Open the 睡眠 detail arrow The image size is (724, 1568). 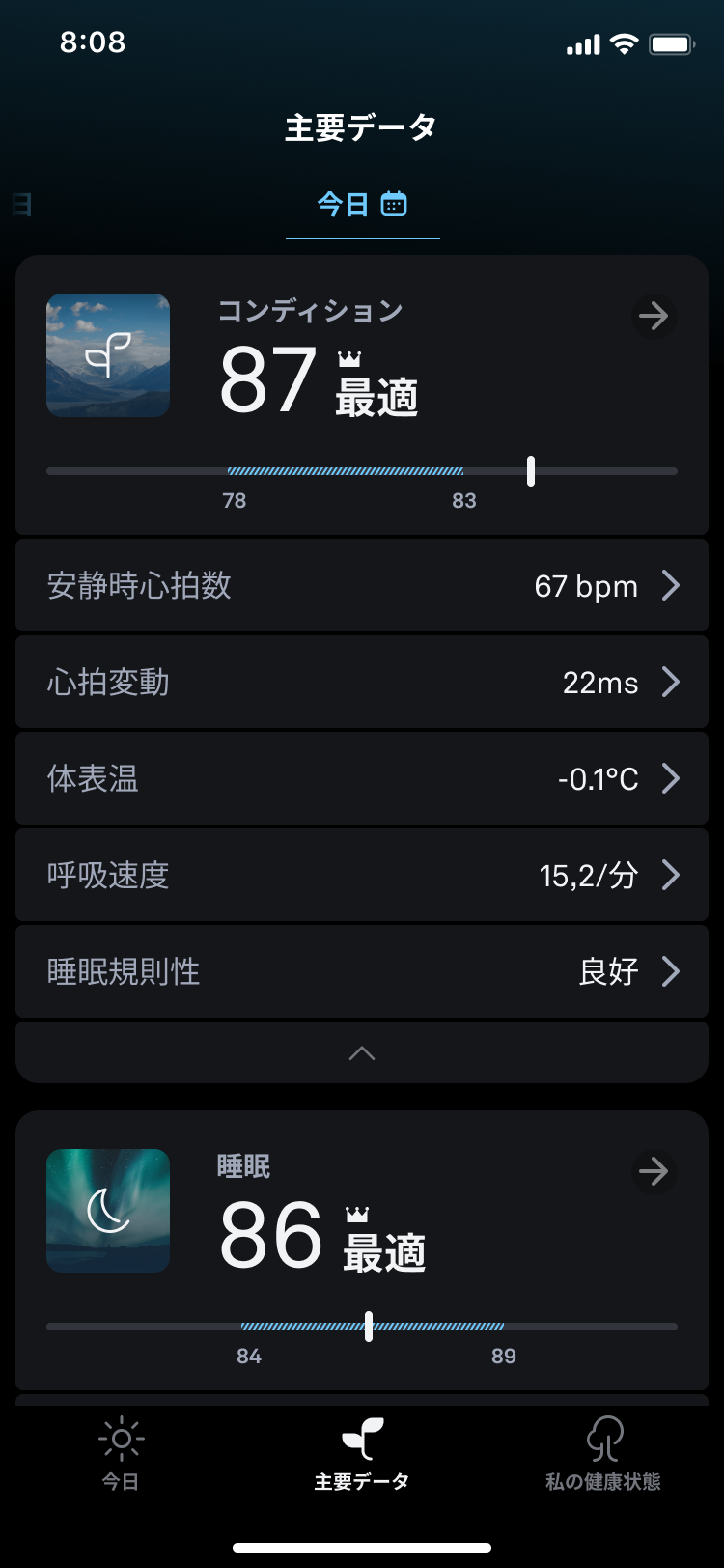654,1171
